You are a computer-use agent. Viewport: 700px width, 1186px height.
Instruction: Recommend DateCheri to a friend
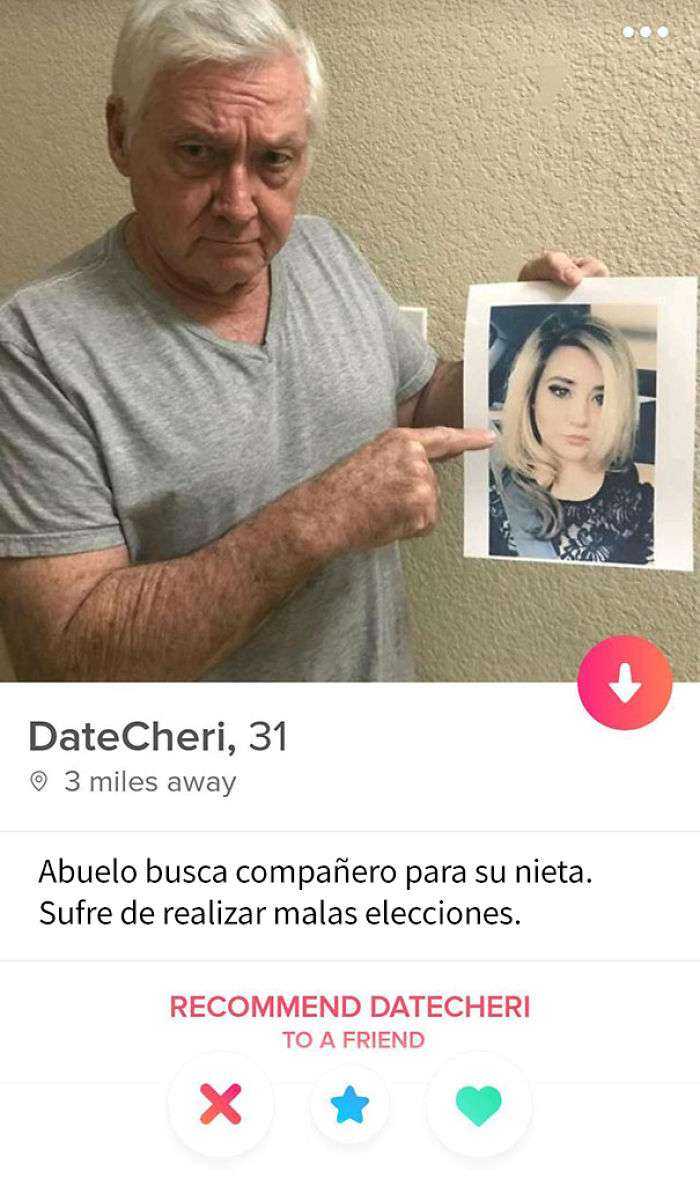(350, 1020)
